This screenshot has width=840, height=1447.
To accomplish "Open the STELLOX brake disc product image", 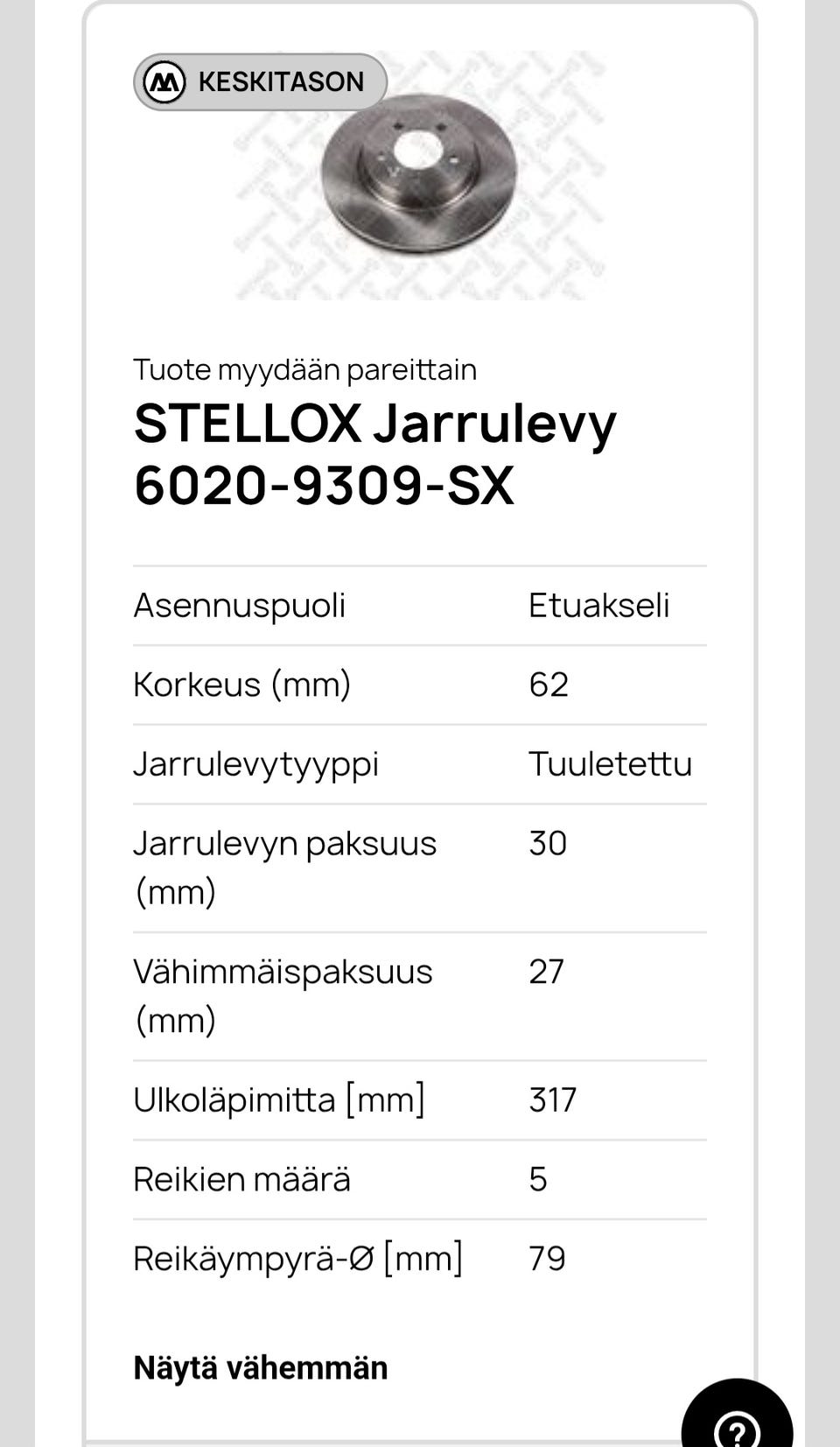I will click(418, 175).
